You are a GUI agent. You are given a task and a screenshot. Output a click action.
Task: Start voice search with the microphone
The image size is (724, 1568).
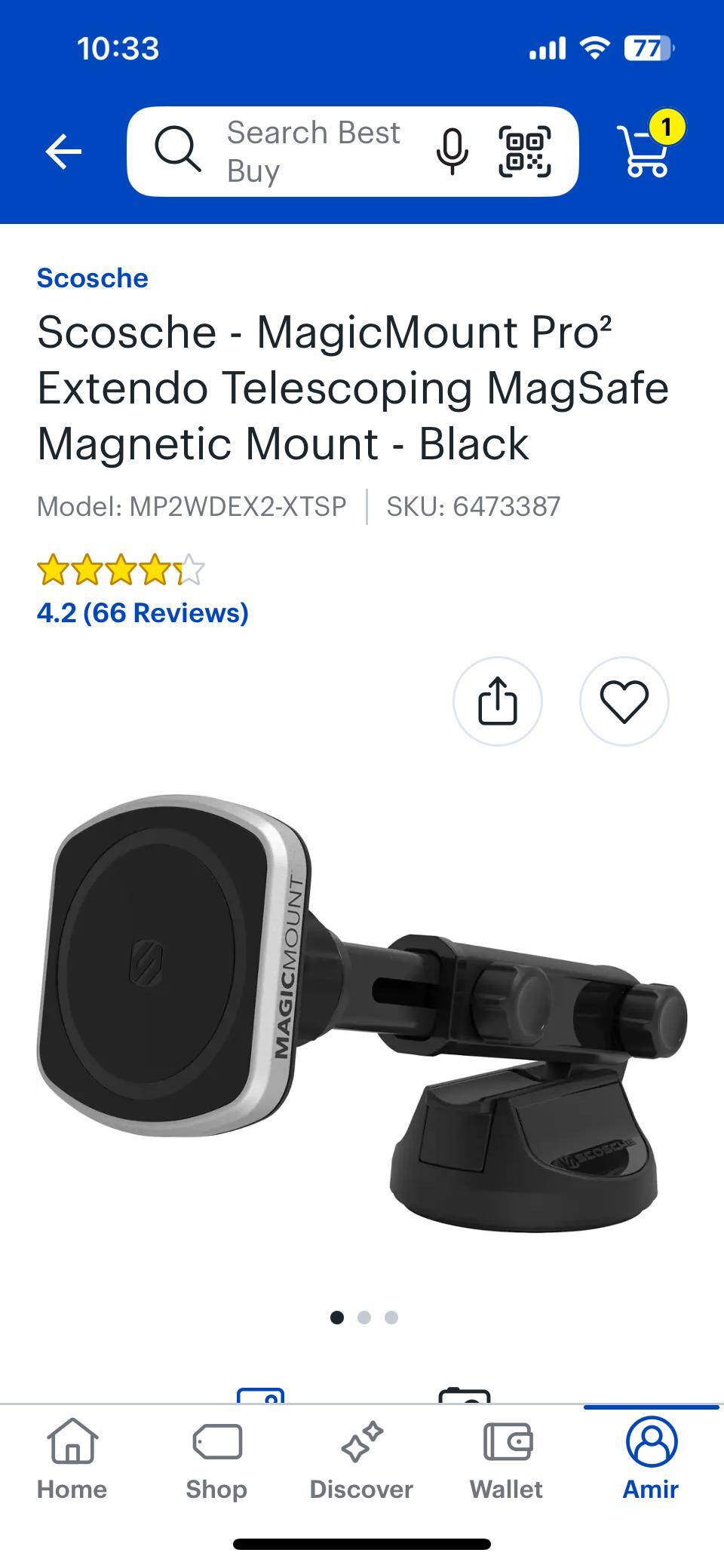[x=452, y=152]
